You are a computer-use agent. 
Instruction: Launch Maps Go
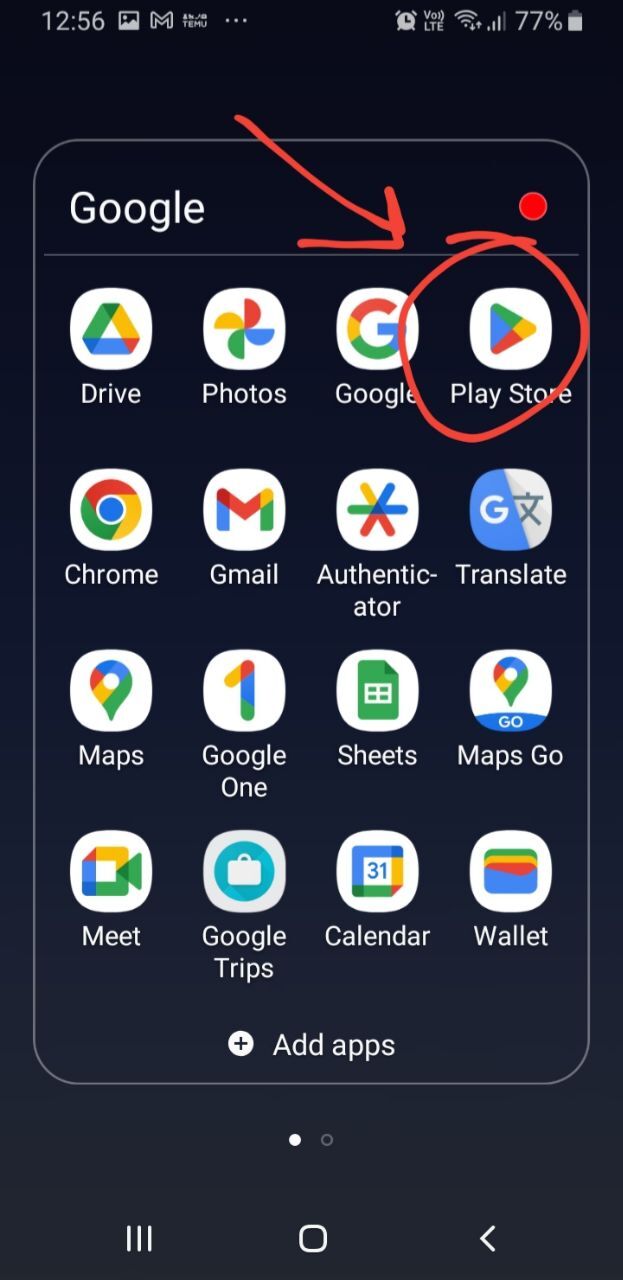[510, 692]
